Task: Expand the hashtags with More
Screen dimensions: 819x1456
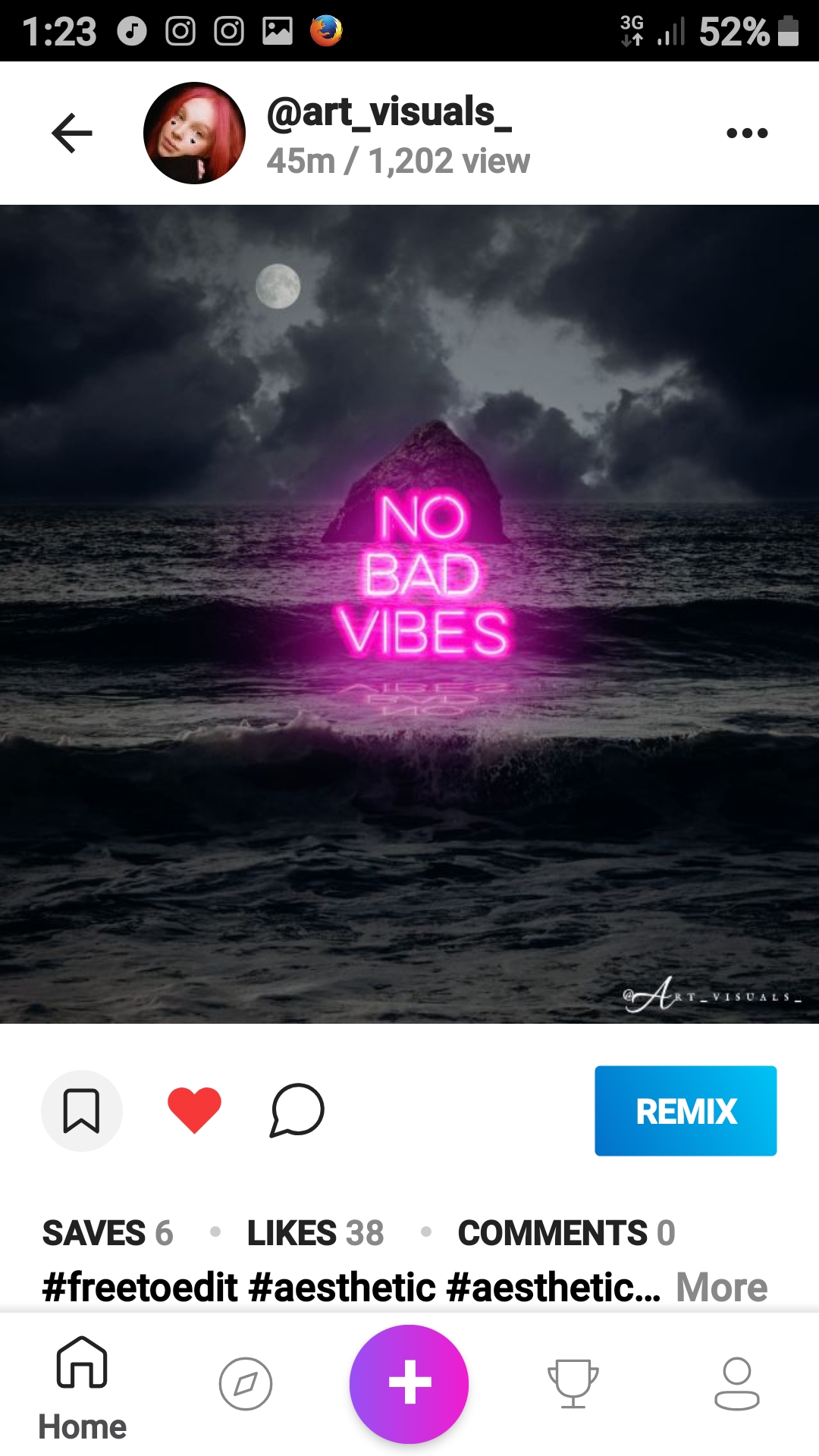Action: pyautogui.click(x=721, y=1288)
